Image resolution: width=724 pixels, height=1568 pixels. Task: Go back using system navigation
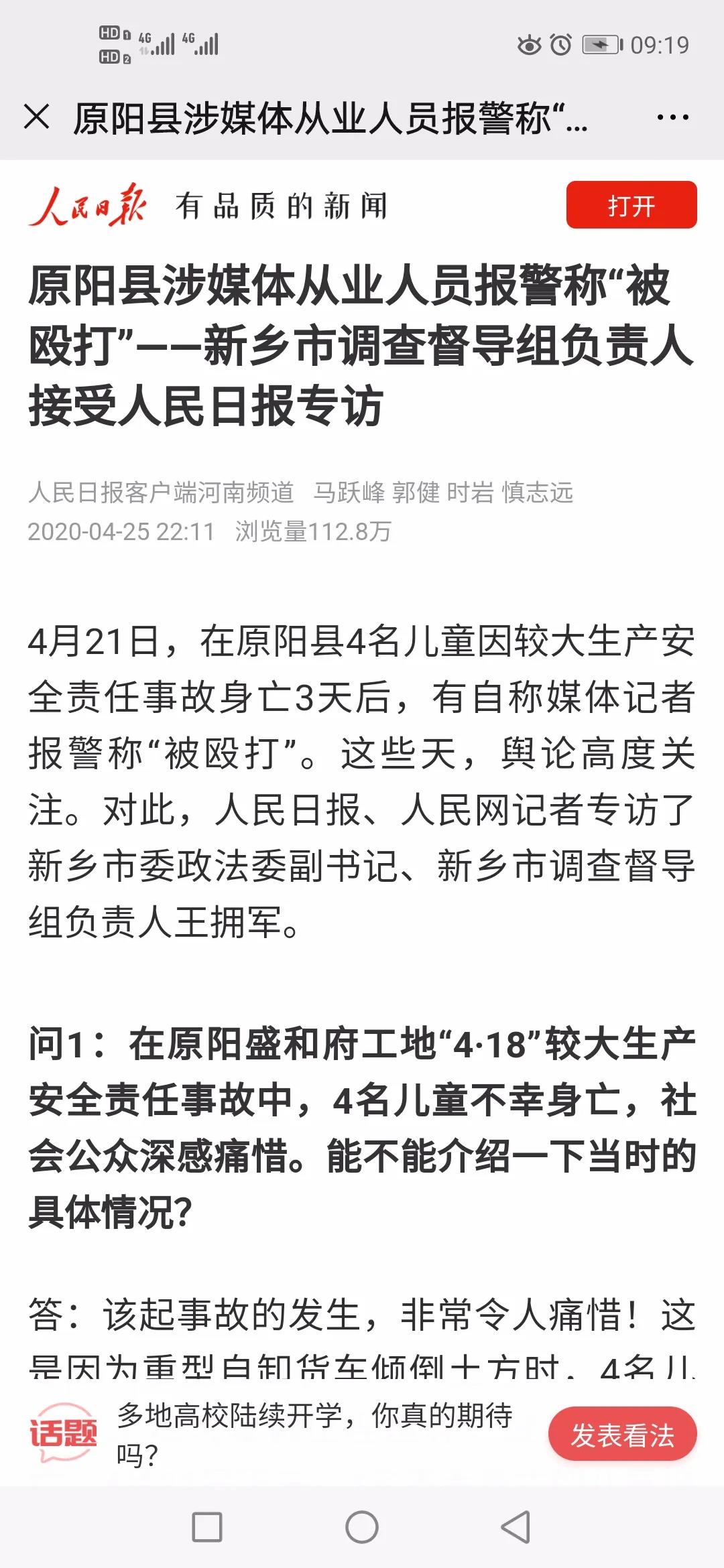(x=516, y=1527)
